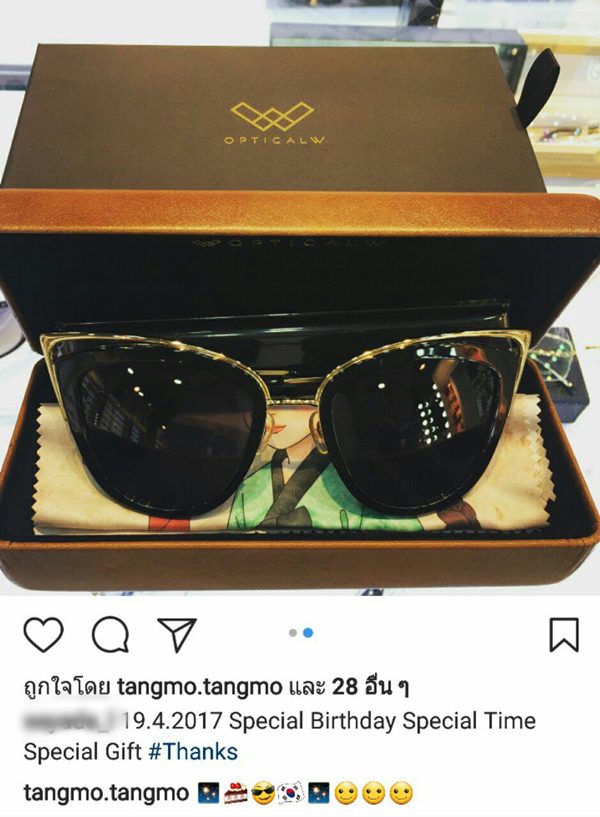Open tangmo.tangmo profile from the comment
The width and height of the screenshot is (600, 817).
pyautogui.click(x=105, y=794)
